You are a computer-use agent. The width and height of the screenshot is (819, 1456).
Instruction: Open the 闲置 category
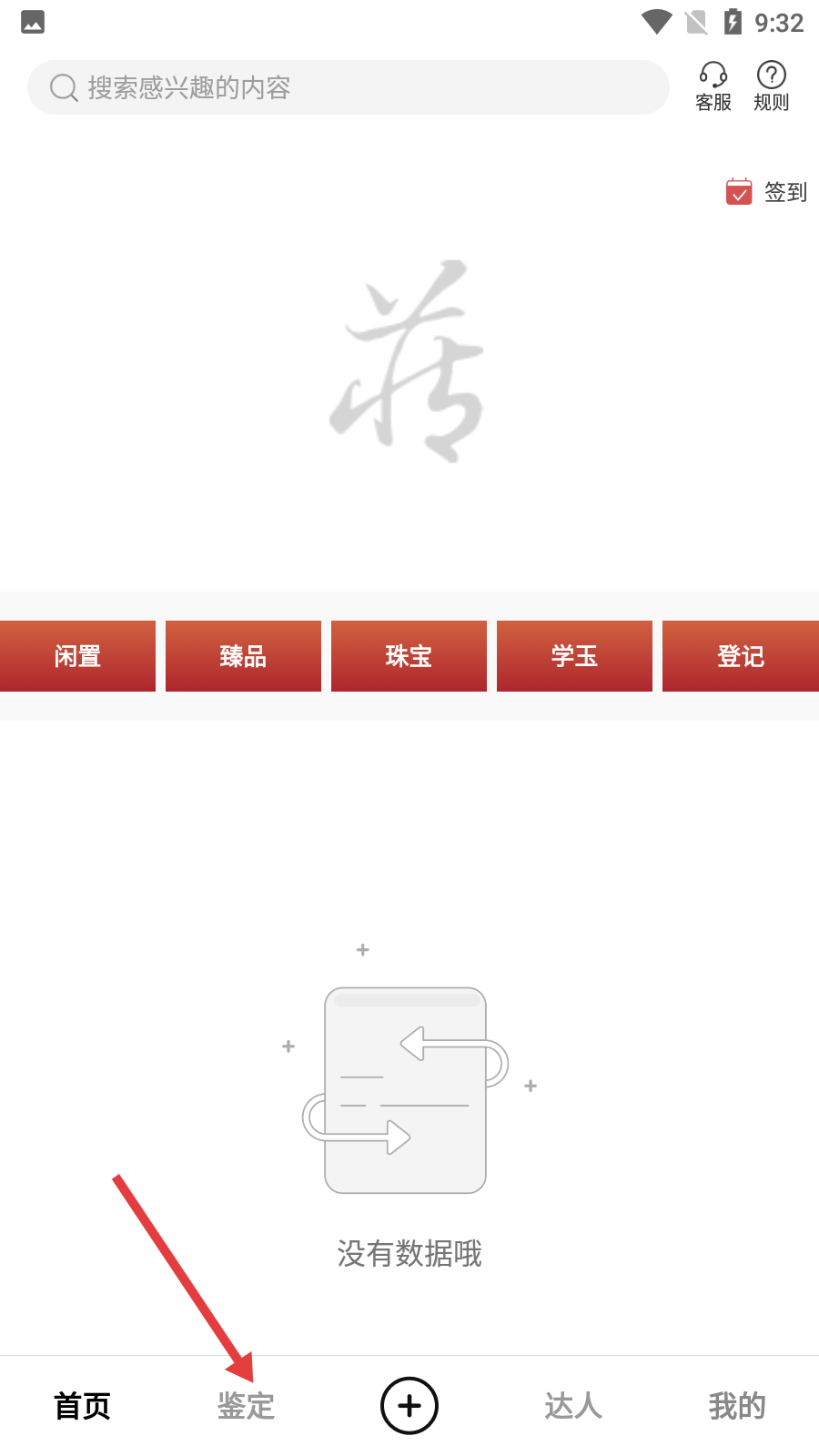pyautogui.click(x=77, y=656)
